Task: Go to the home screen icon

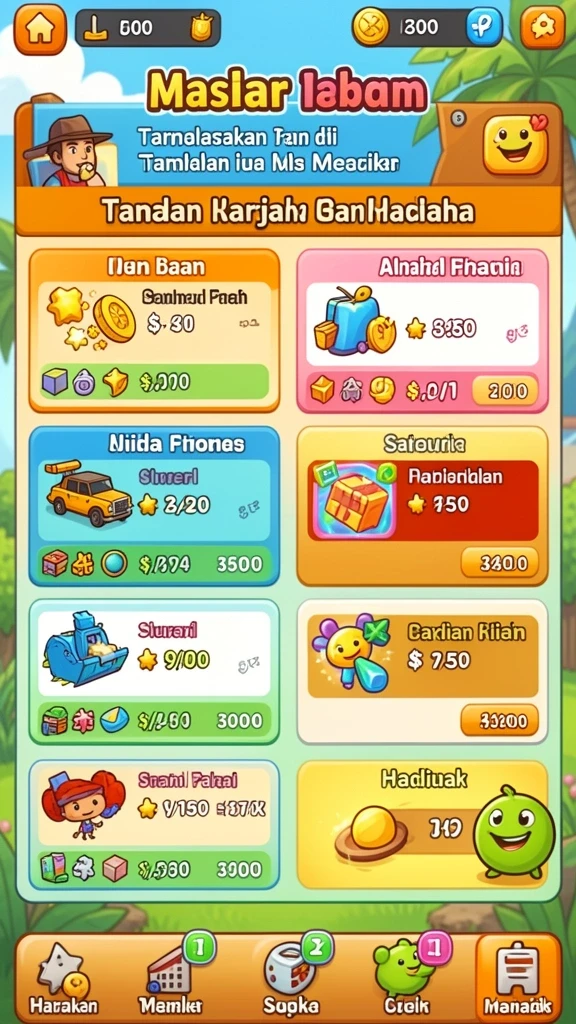Action: tap(40, 29)
